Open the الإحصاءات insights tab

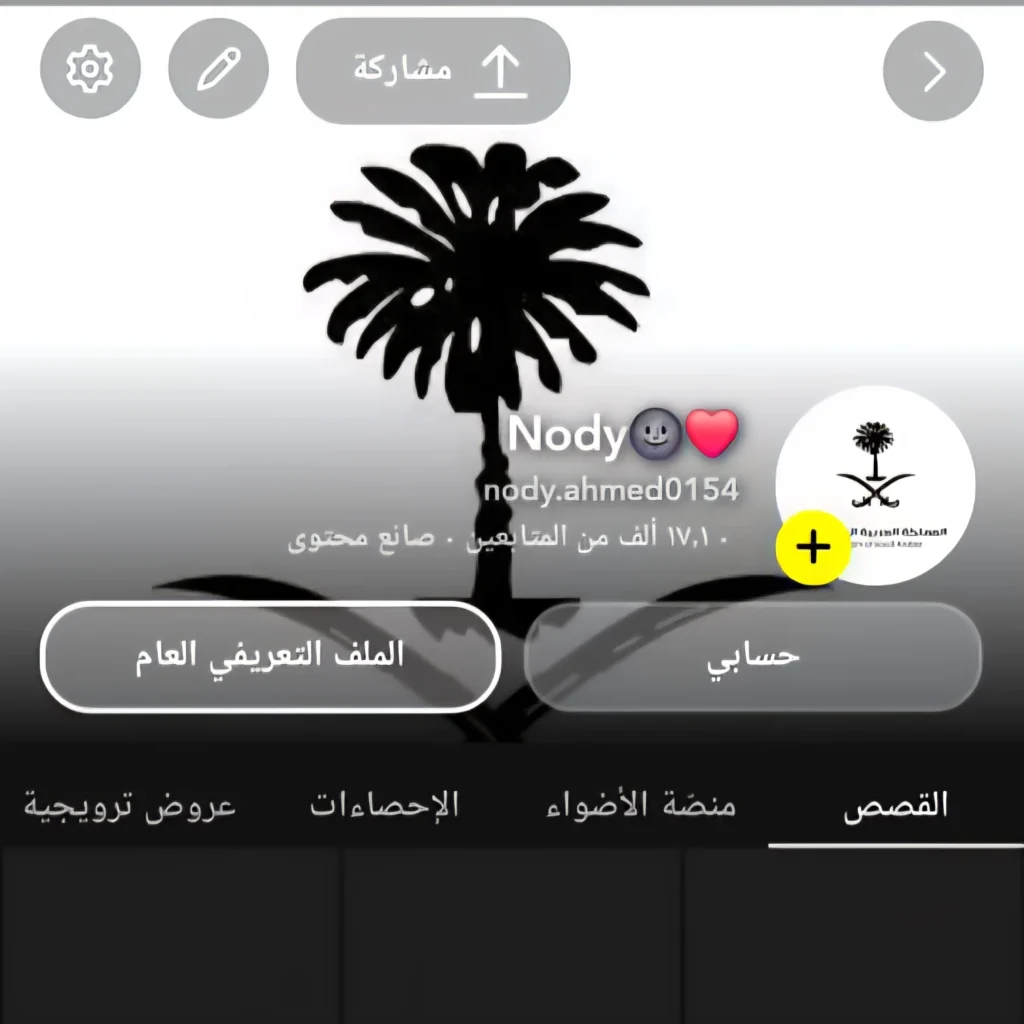(x=384, y=806)
